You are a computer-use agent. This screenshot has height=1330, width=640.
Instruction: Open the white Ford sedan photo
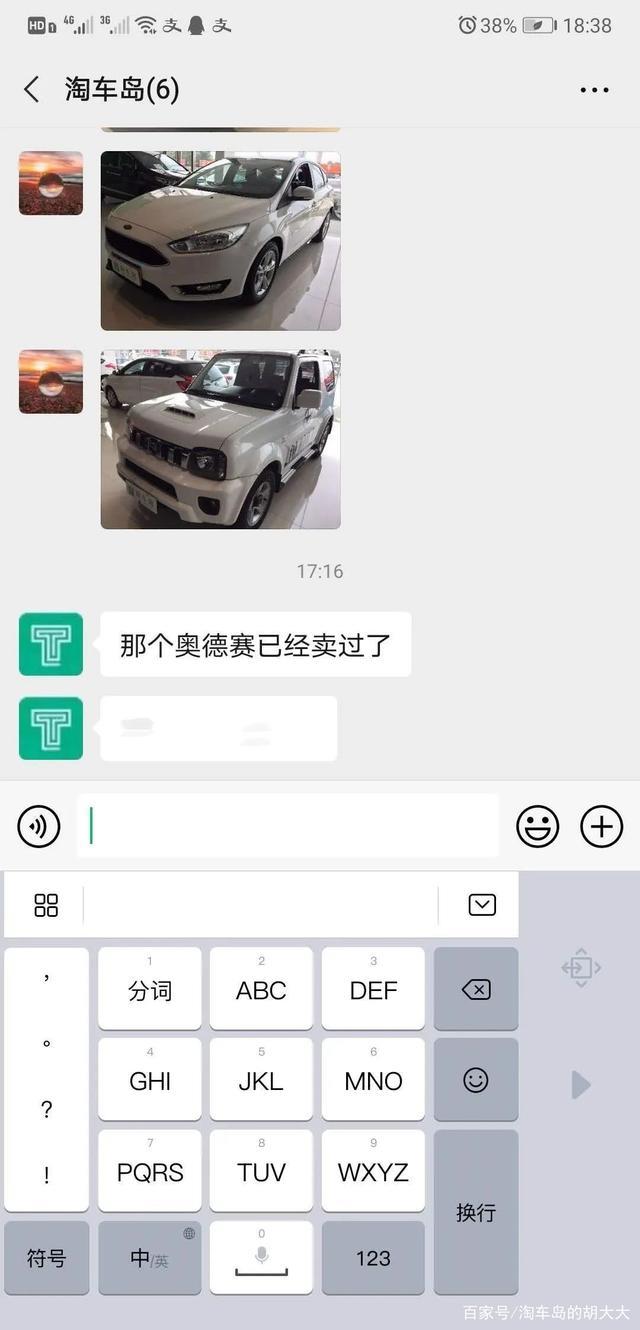[220, 240]
